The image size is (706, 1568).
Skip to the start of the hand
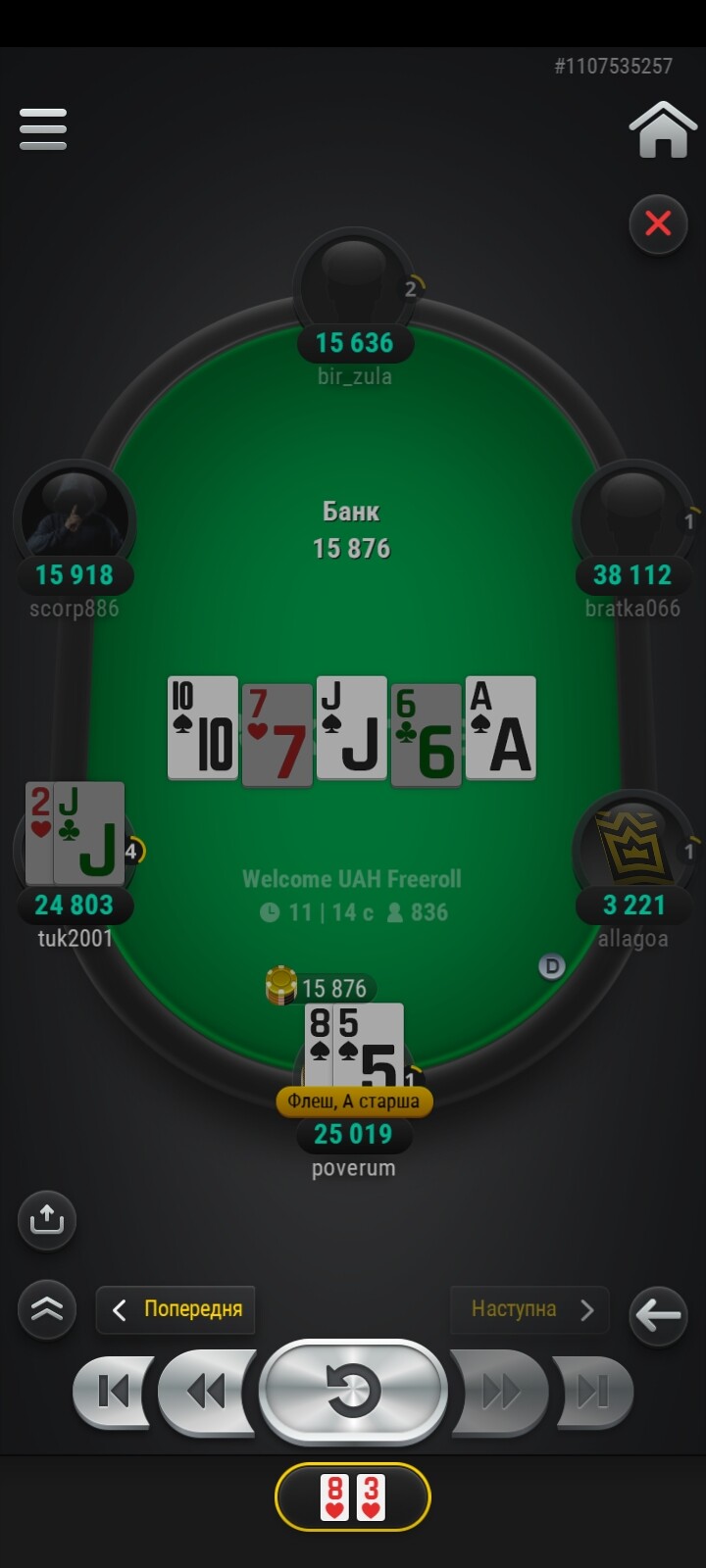click(113, 1392)
